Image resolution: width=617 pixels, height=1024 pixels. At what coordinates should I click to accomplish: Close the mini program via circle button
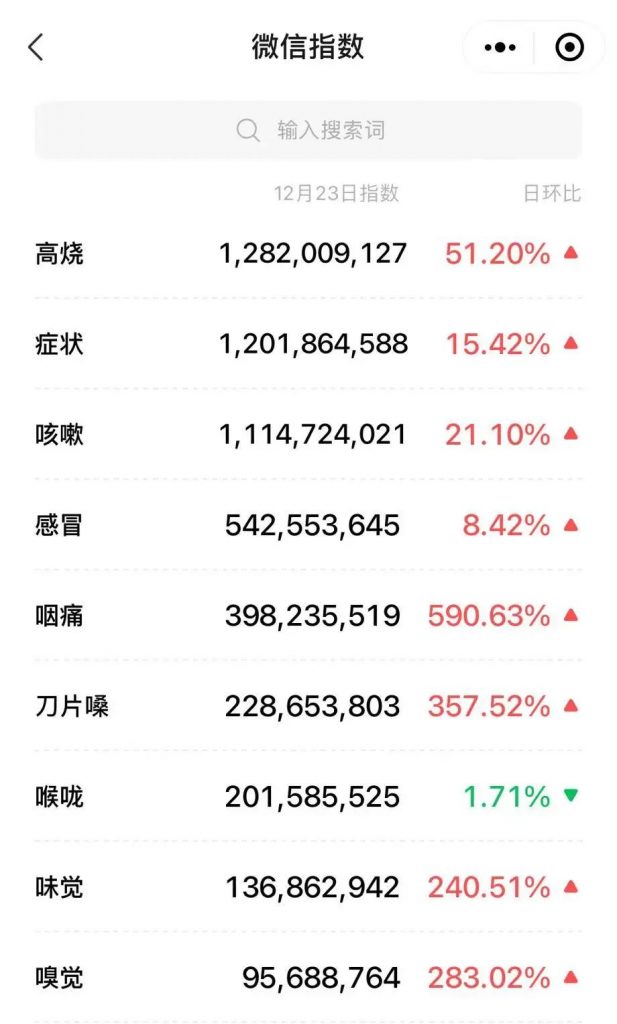pos(569,47)
